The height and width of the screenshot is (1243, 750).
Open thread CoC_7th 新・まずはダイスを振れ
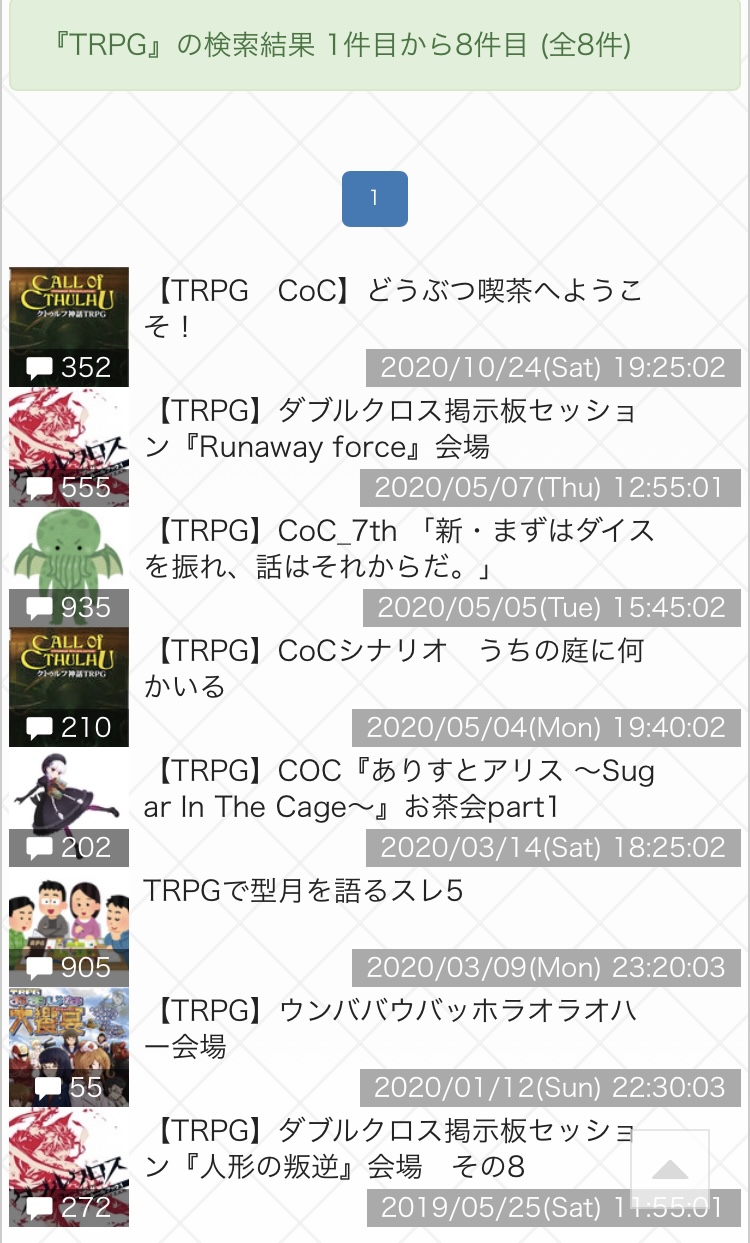pos(398,548)
